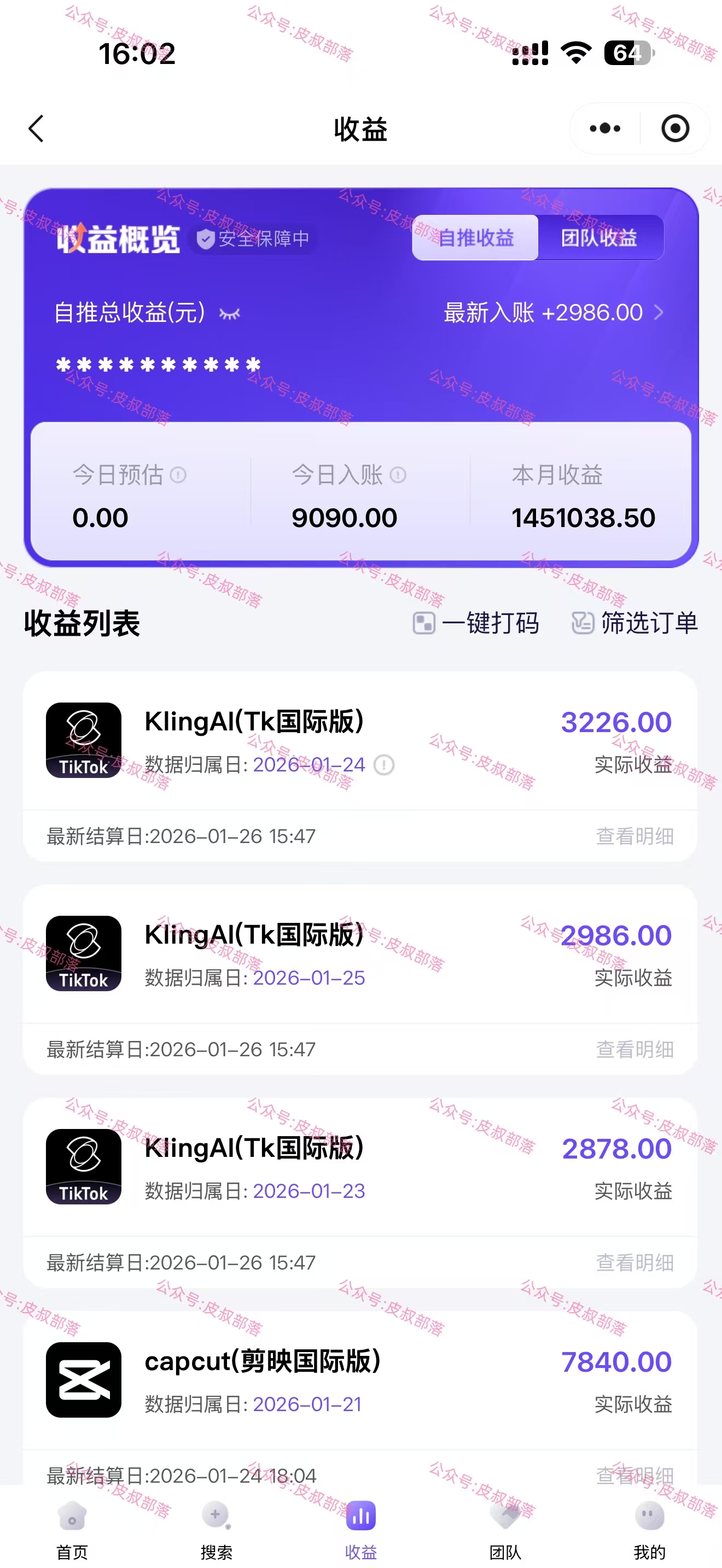Select the 自推收益 toggle option
Screen dimensions: 722x1568
[x=475, y=238]
